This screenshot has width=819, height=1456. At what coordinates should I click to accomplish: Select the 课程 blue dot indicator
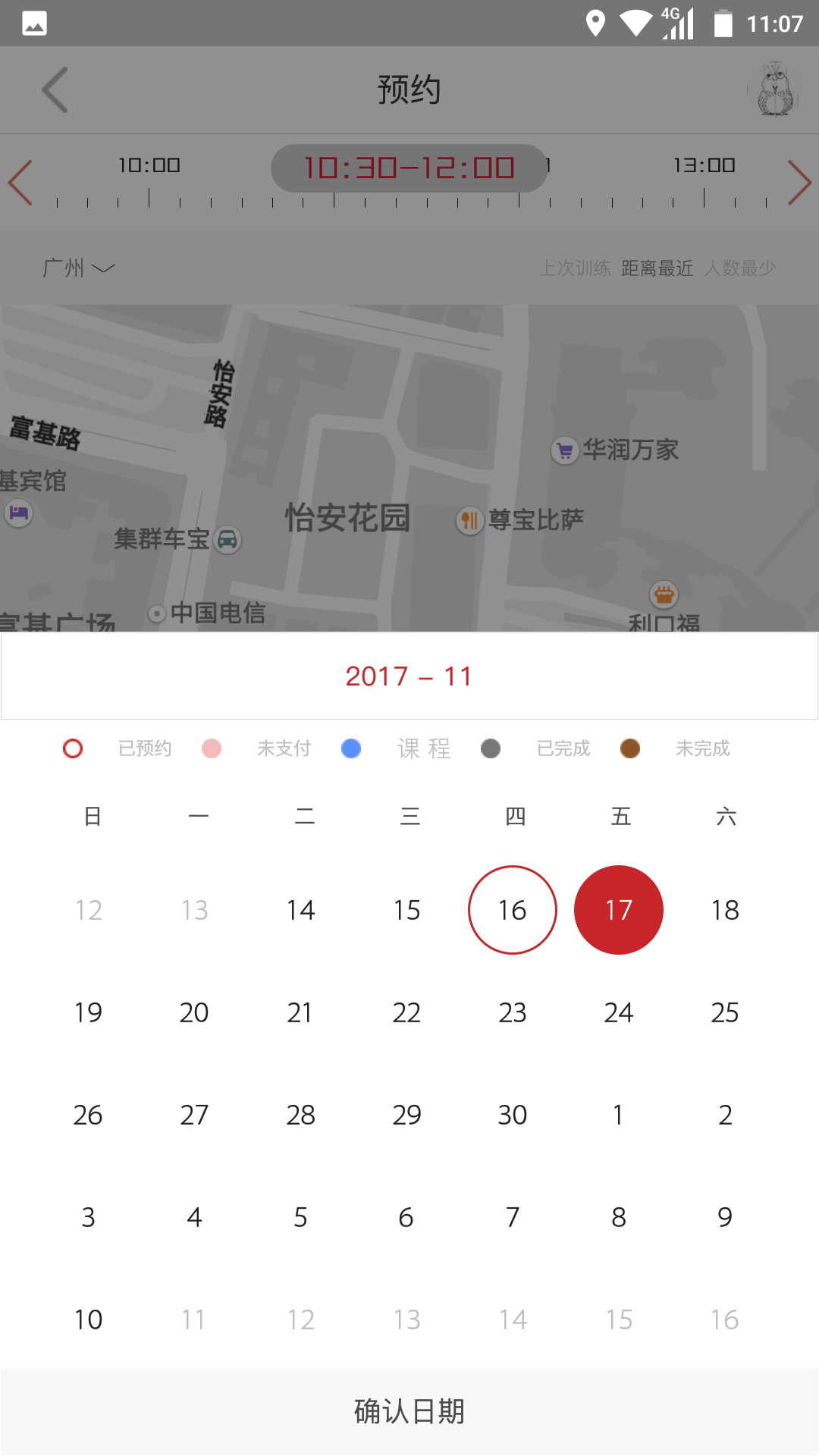[x=351, y=748]
